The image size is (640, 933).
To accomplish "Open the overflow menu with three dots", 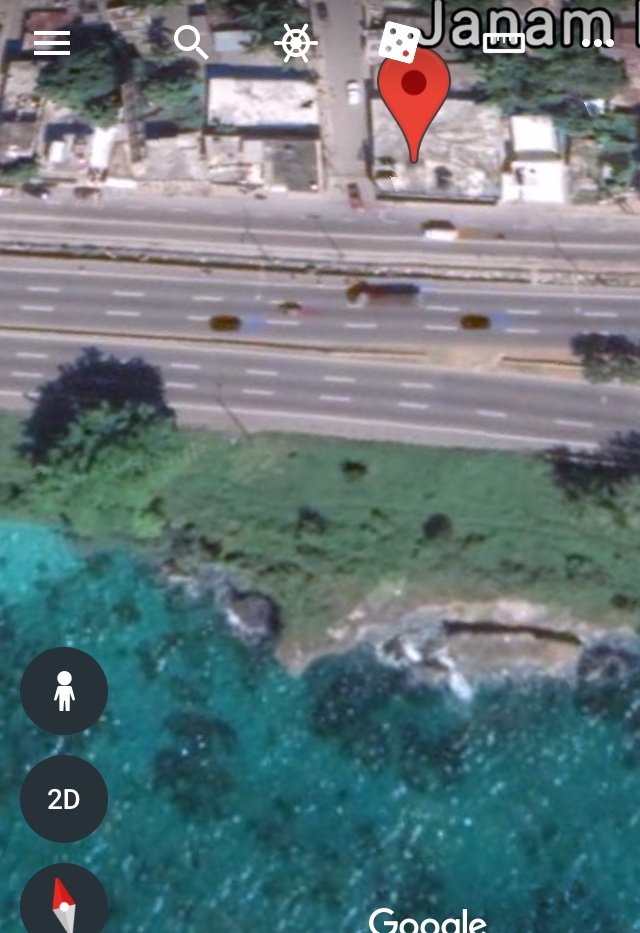I will pyautogui.click(x=597, y=43).
